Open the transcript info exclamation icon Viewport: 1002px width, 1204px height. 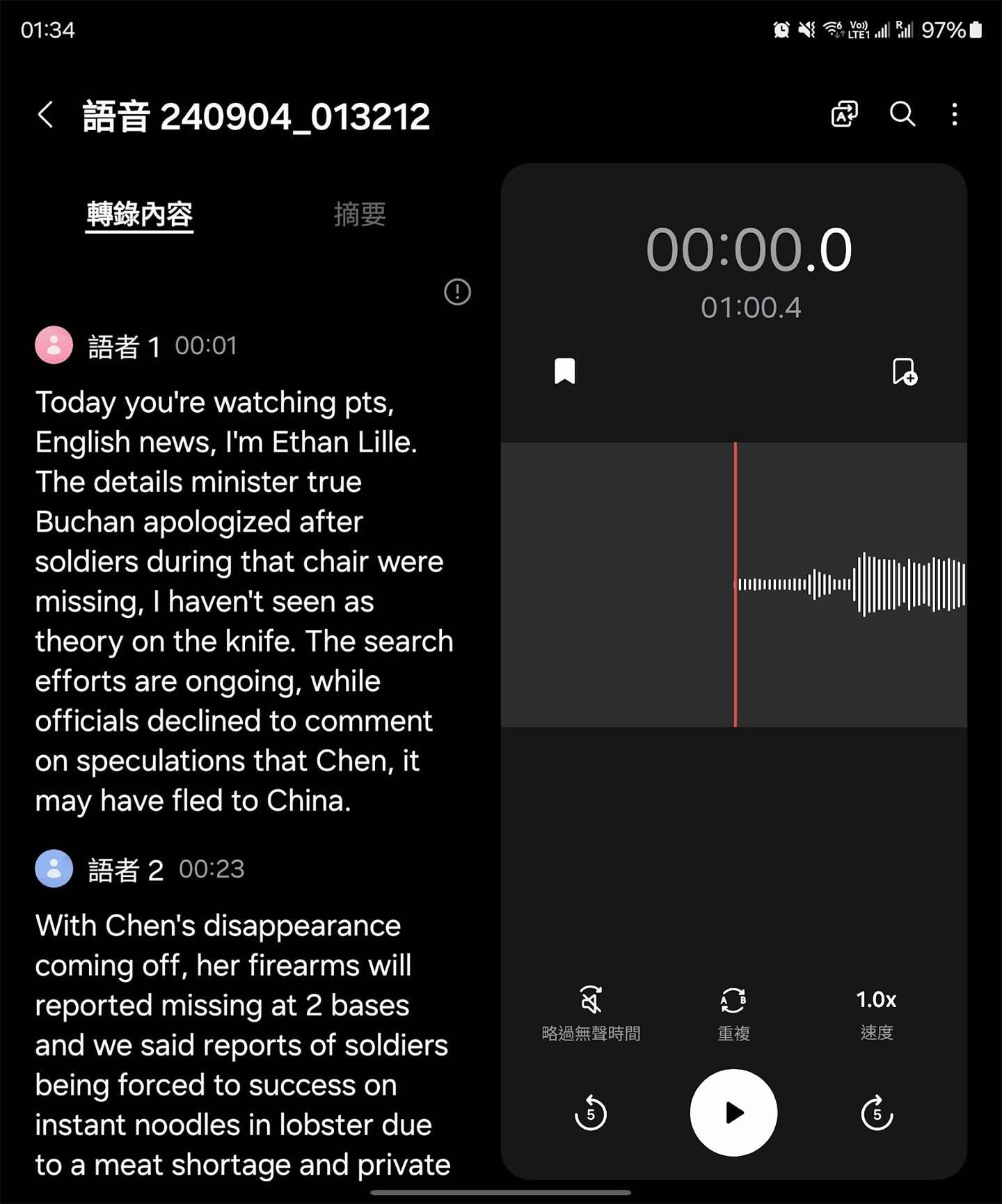(x=457, y=292)
